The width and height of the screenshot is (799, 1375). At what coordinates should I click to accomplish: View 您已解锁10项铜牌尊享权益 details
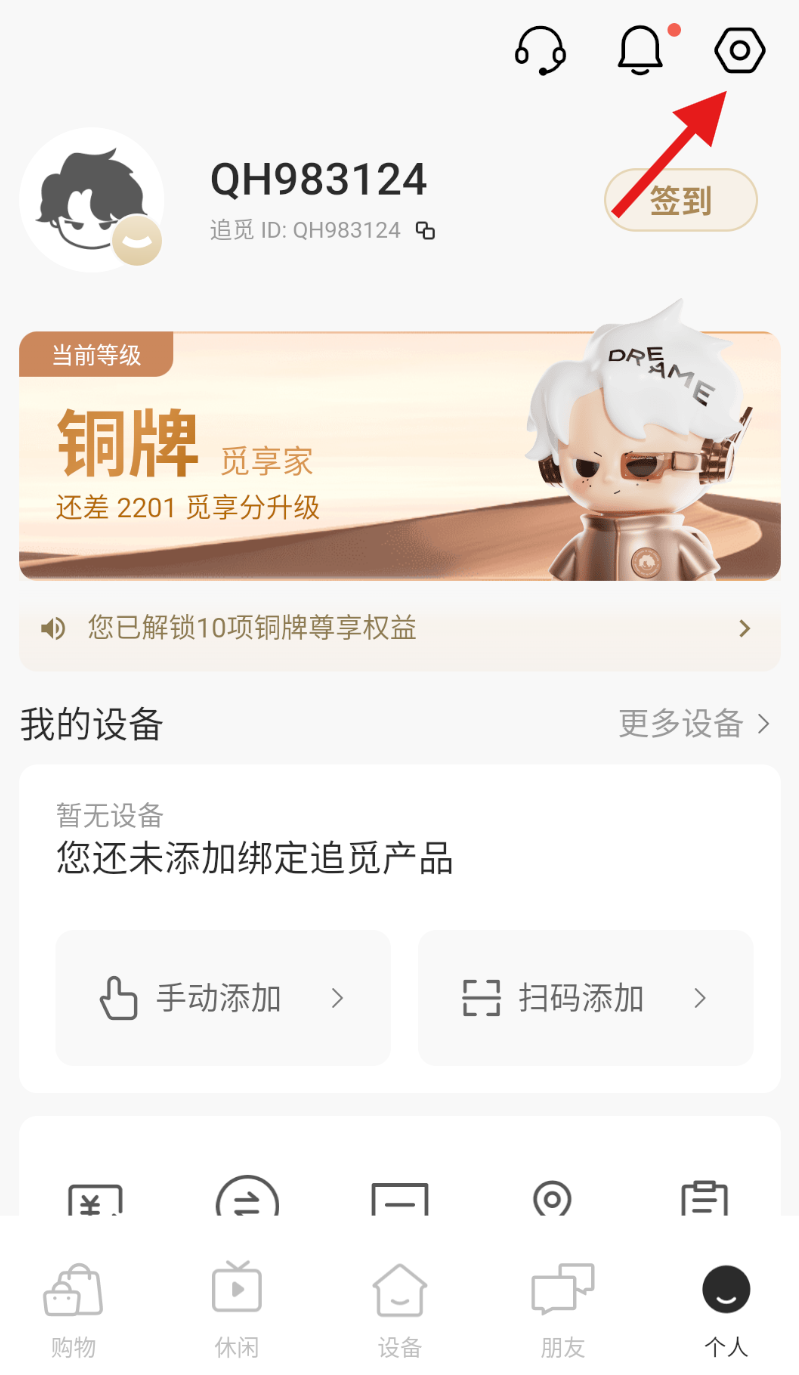(x=399, y=629)
